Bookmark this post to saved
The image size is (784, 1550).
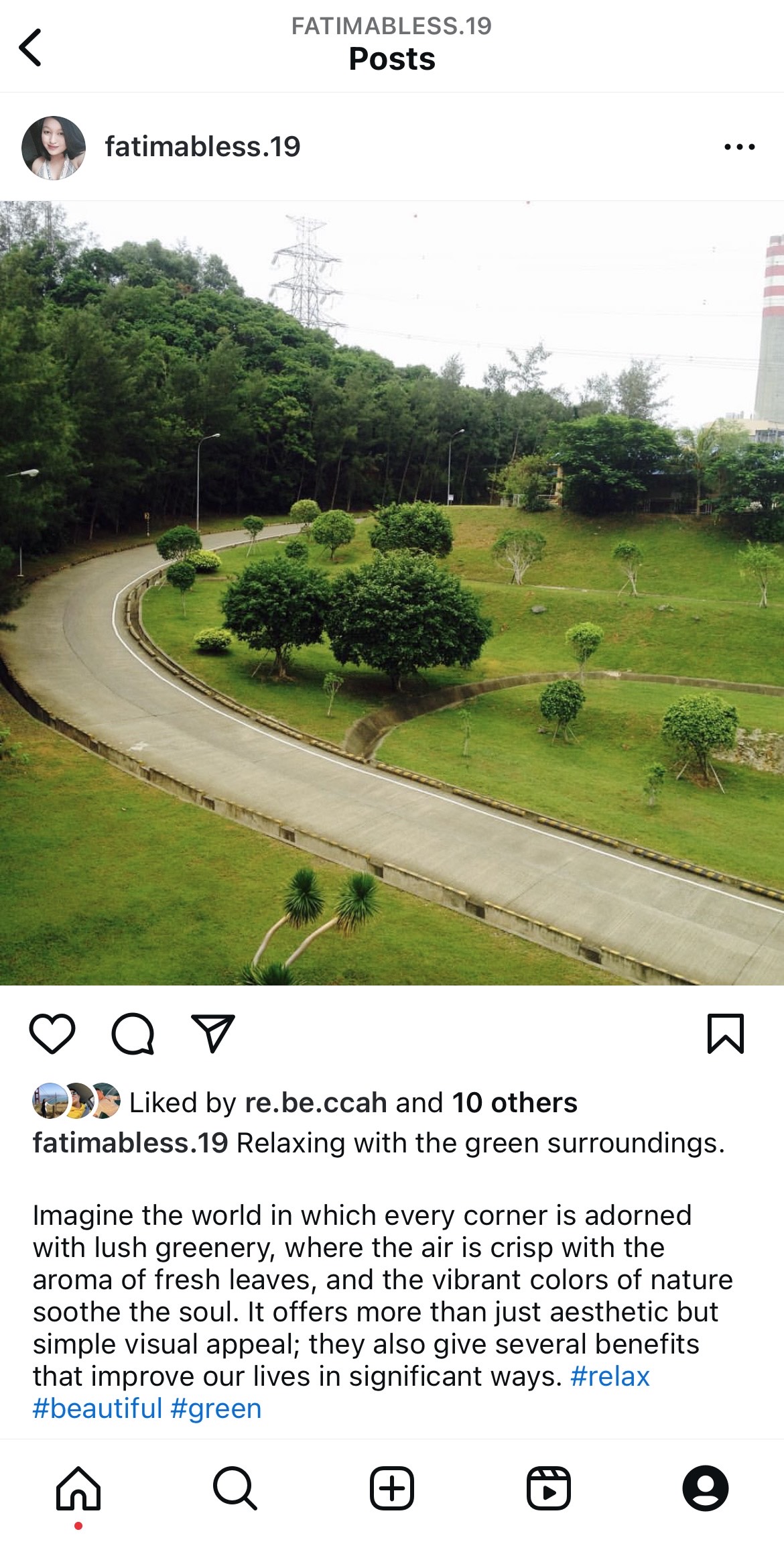726,1033
